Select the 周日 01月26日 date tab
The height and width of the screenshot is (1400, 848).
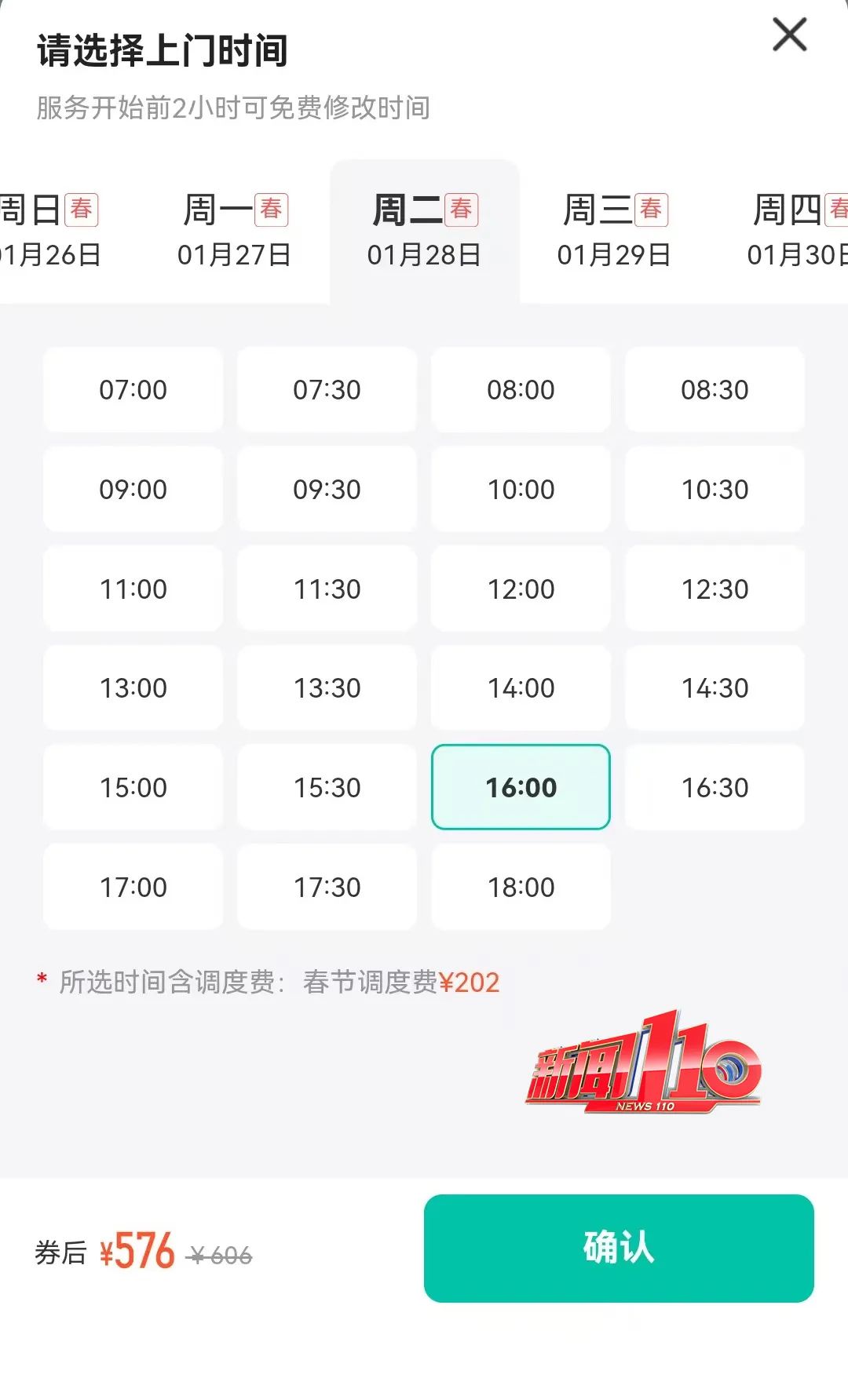click(x=49, y=232)
